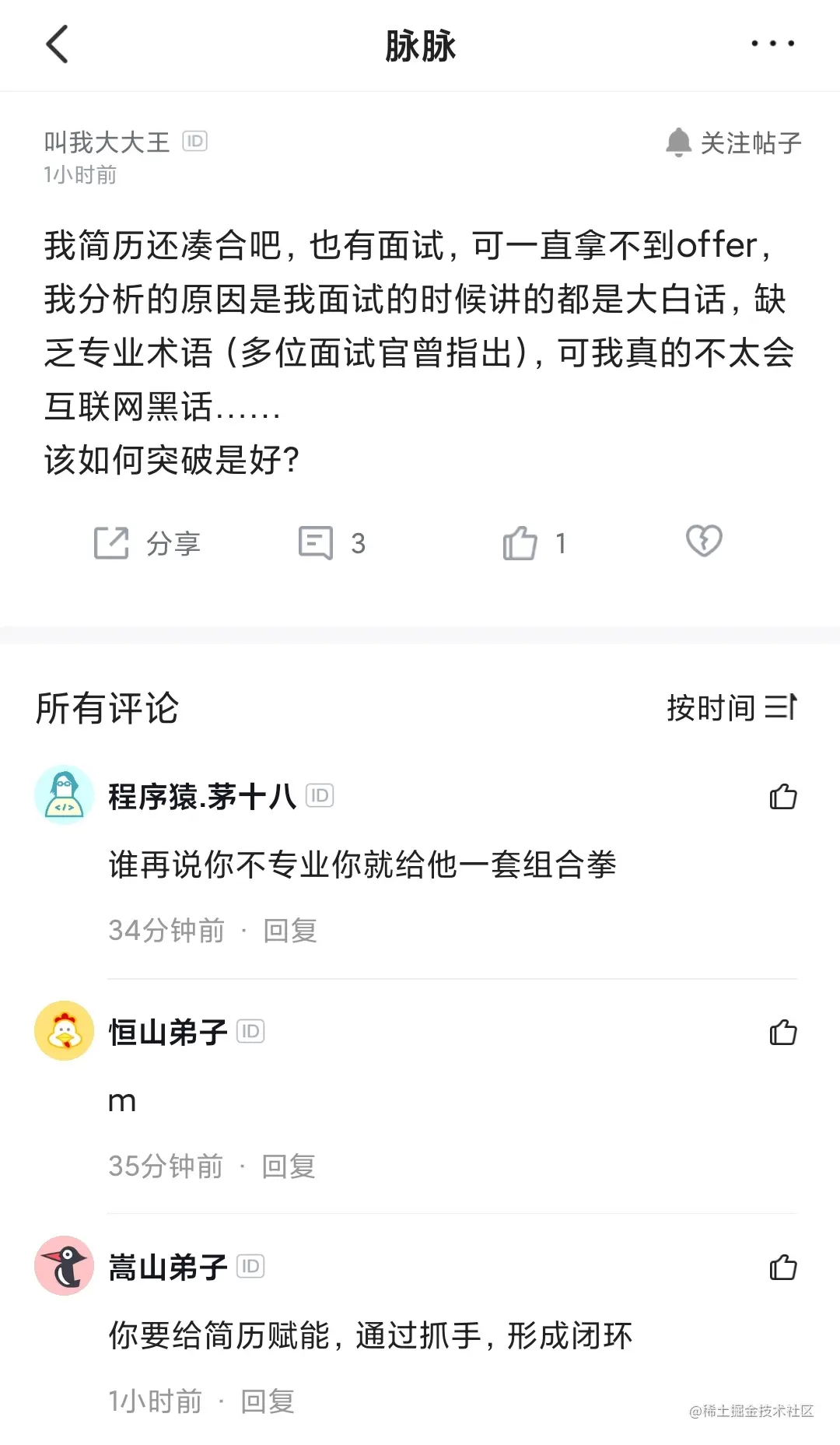Open 程序猿.茅十八's profile avatar
The image size is (840, 1445).
65,795
